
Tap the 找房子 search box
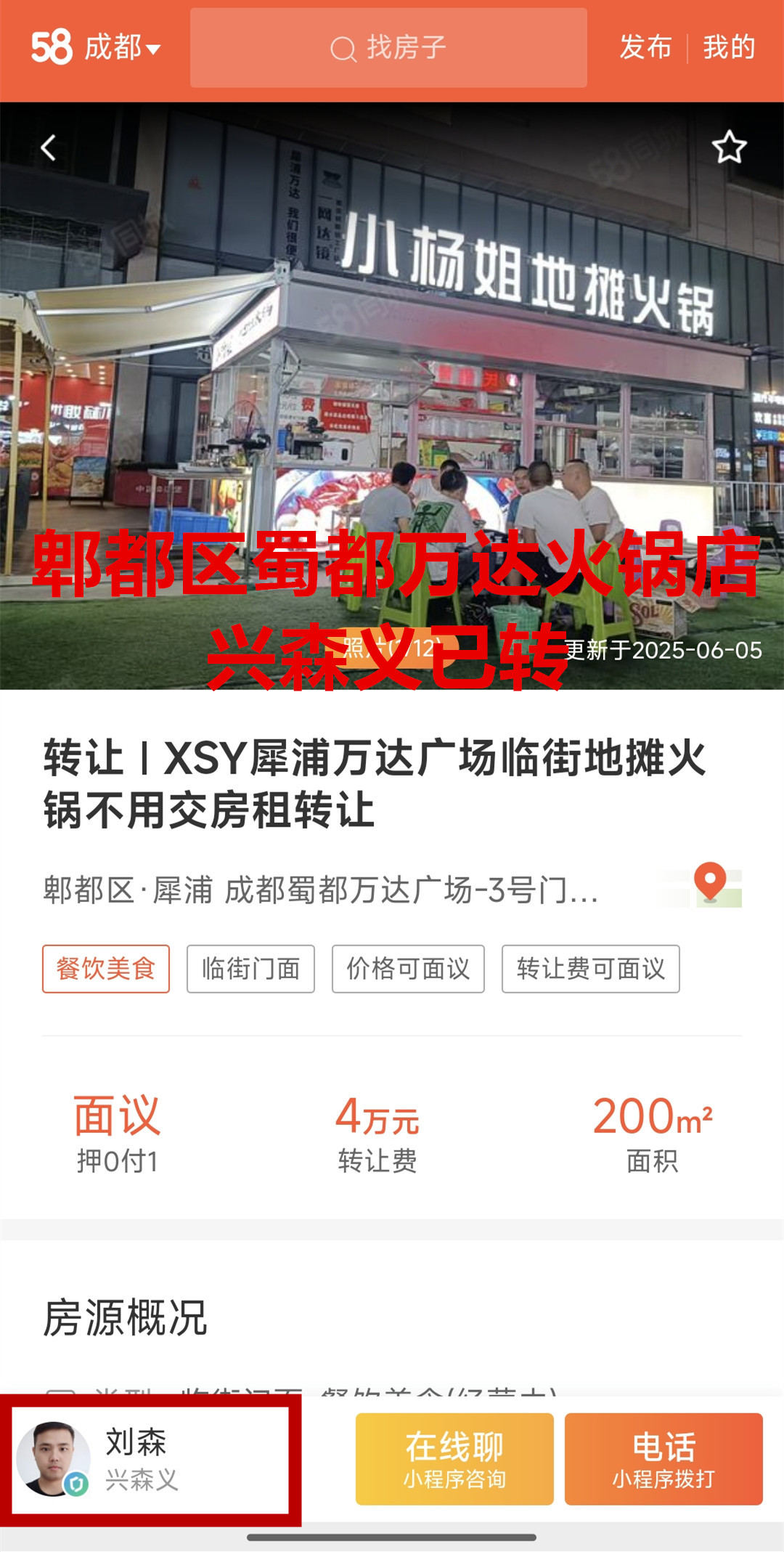pos(388,48)
